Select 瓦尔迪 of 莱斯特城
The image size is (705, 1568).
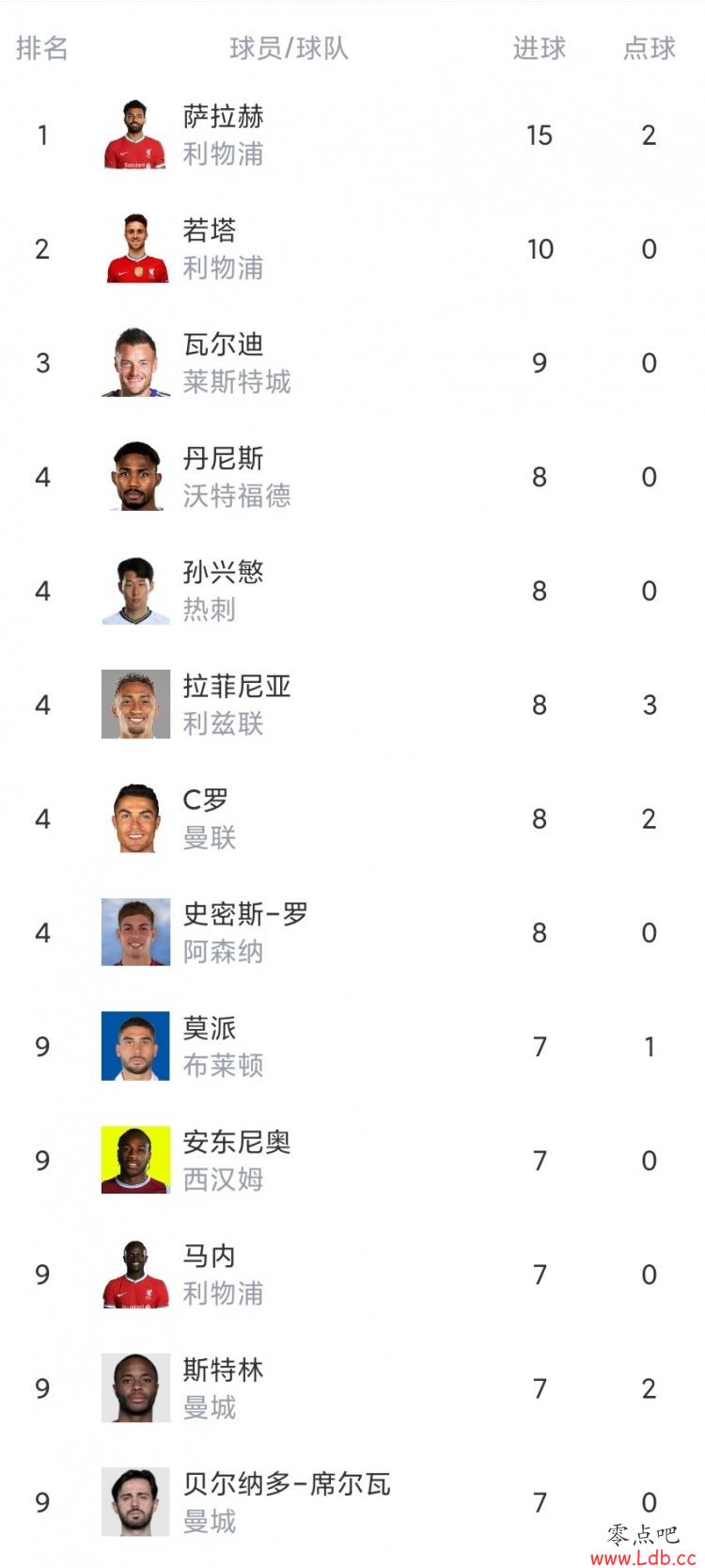point(352,362)
